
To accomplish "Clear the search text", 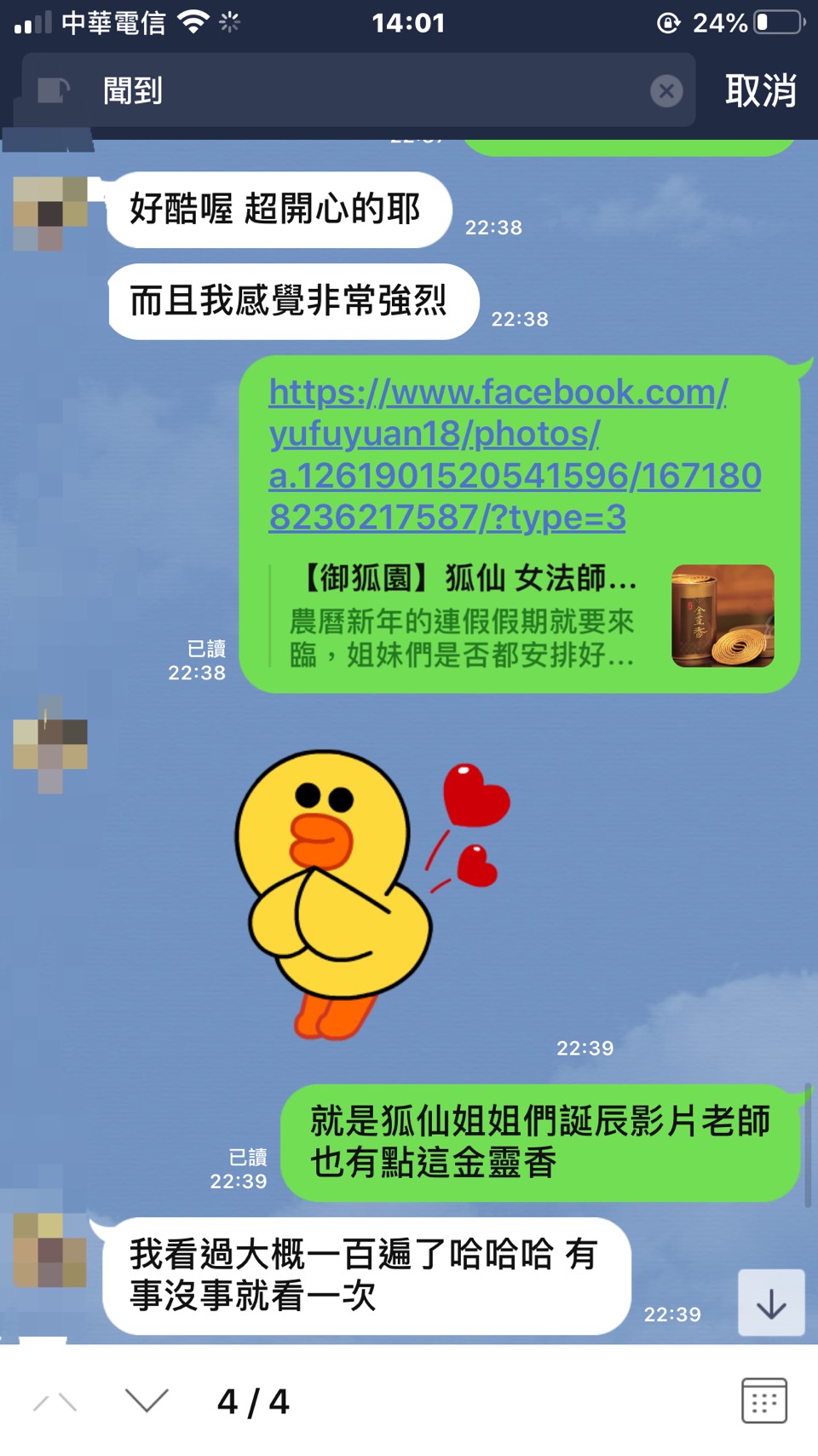I will (x=666, y=90).
